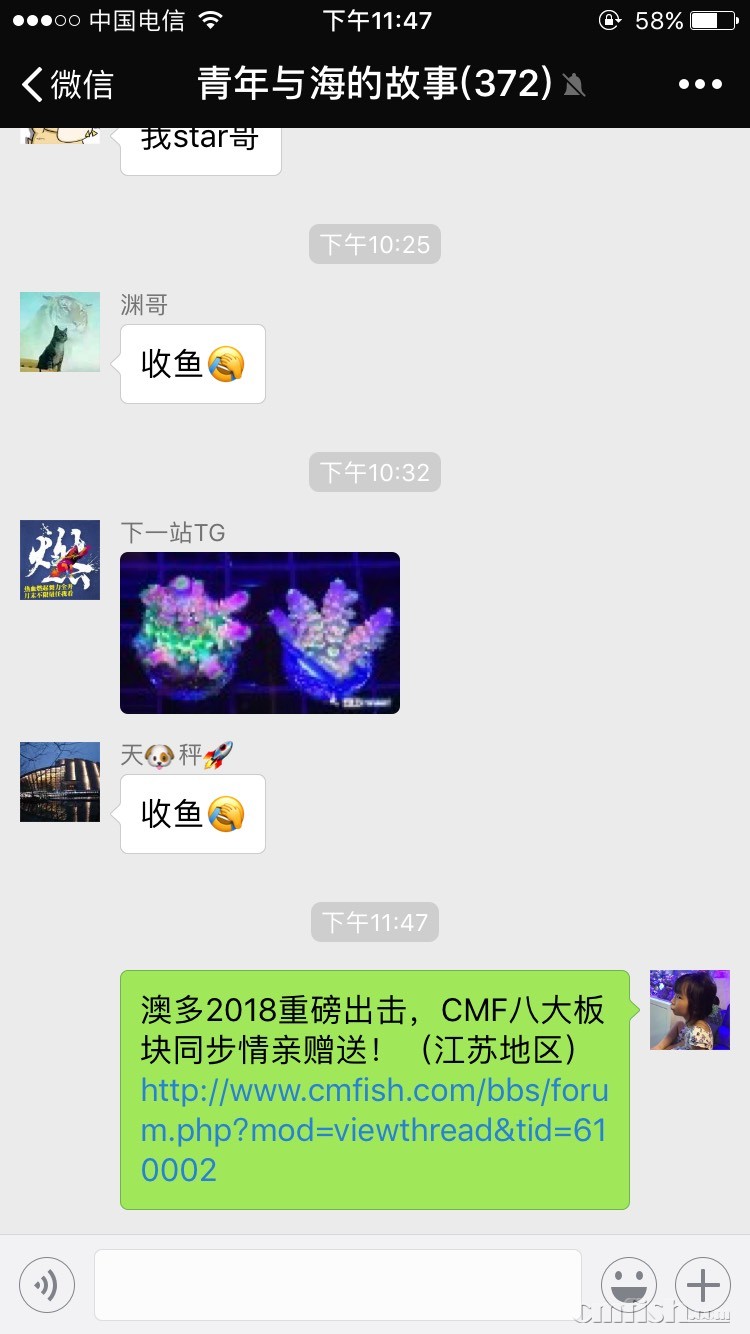Open the plus attachments menu
Viewport: 750px width, 1334px height.
(703, 1285)
